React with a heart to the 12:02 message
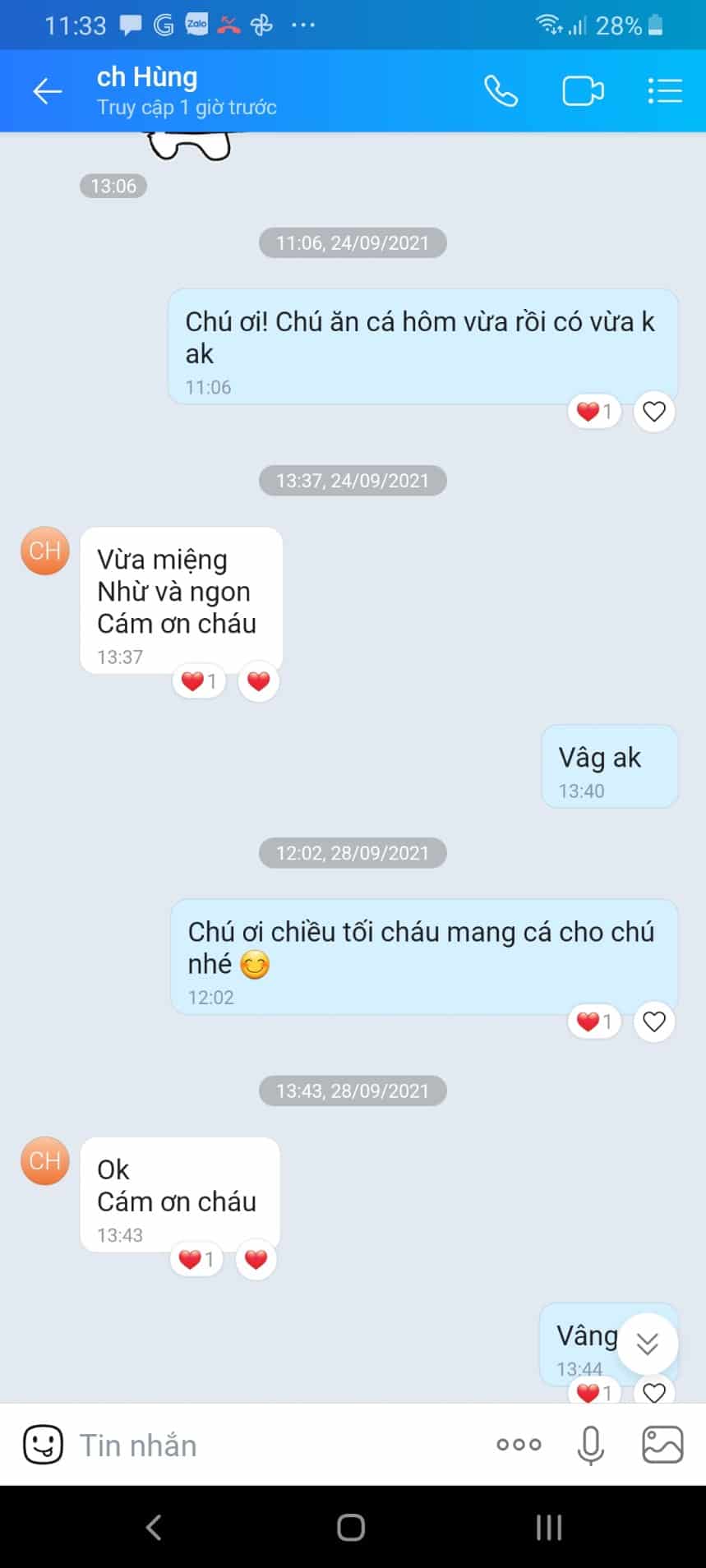The image size is (706, 1568). click(x=654, y=1022)
